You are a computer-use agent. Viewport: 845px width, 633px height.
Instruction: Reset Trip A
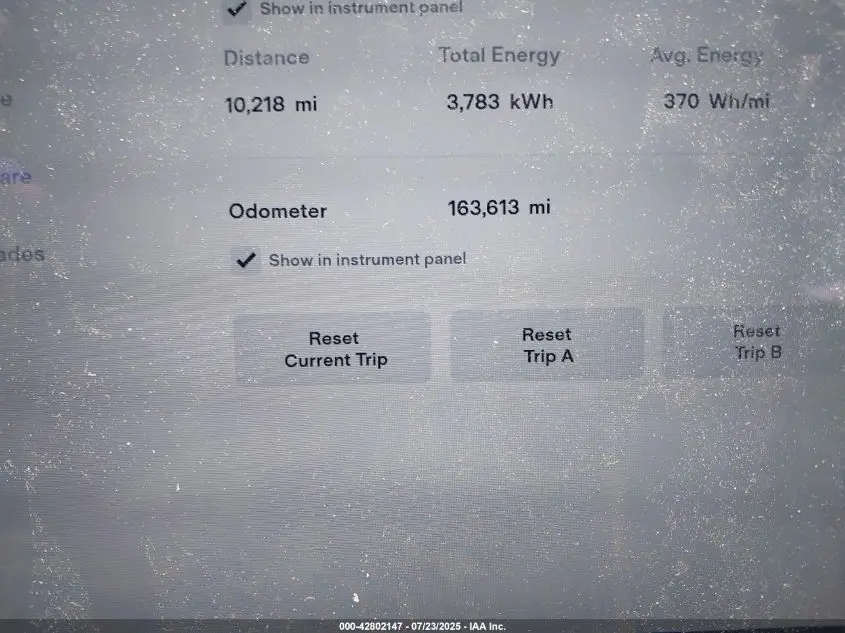click(x=546, y=345)
